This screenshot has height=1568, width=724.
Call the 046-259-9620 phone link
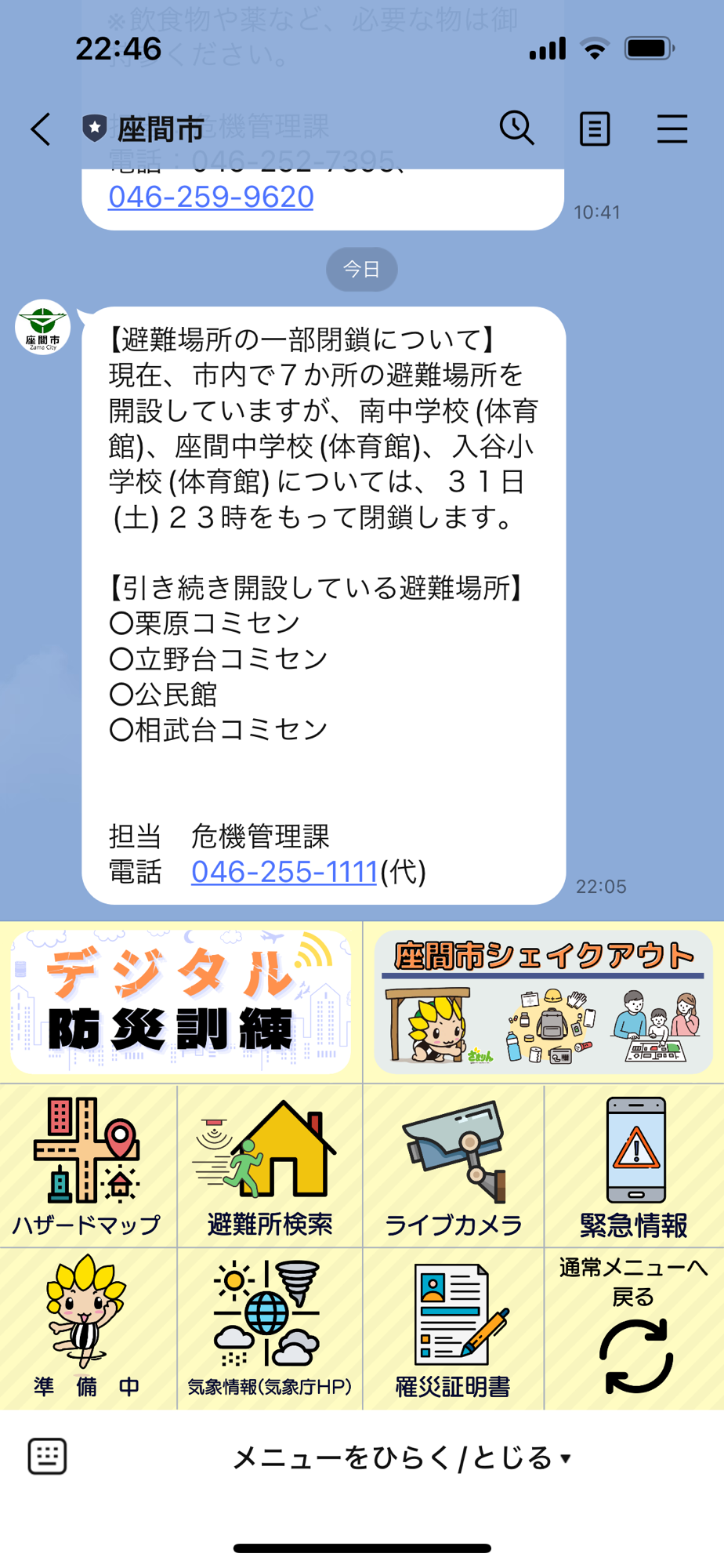tap(211, 197)
